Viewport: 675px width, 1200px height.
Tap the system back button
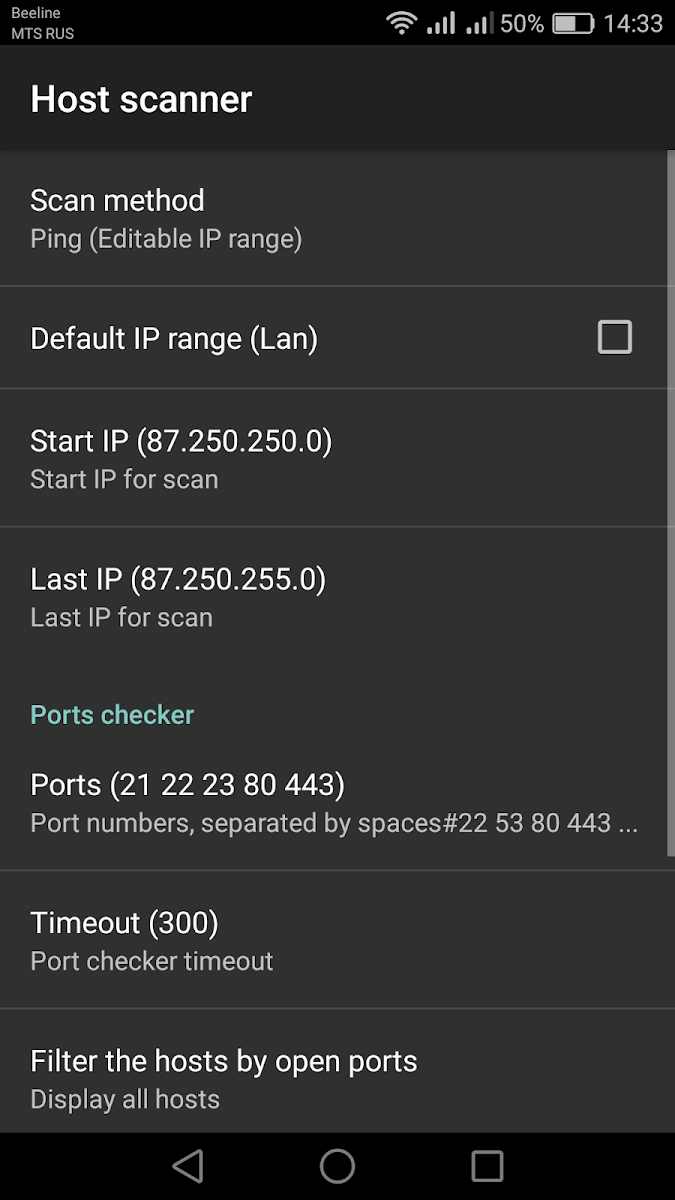coord(187,1166)
